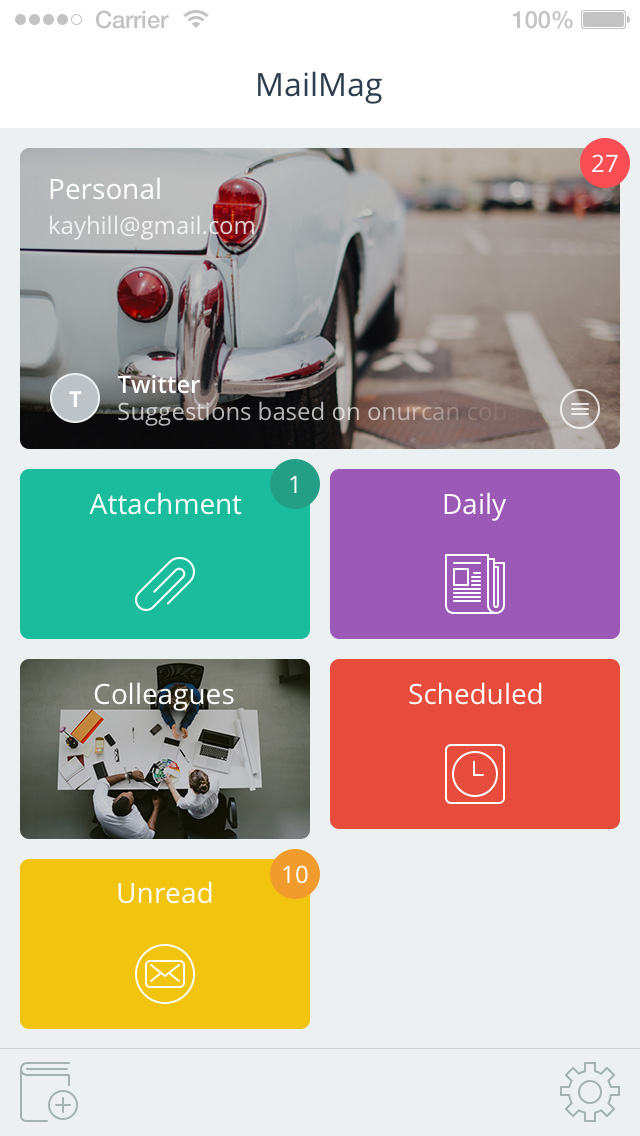640x1136 pixels.
Task: Open the Attachment folder
Action: 165,555
